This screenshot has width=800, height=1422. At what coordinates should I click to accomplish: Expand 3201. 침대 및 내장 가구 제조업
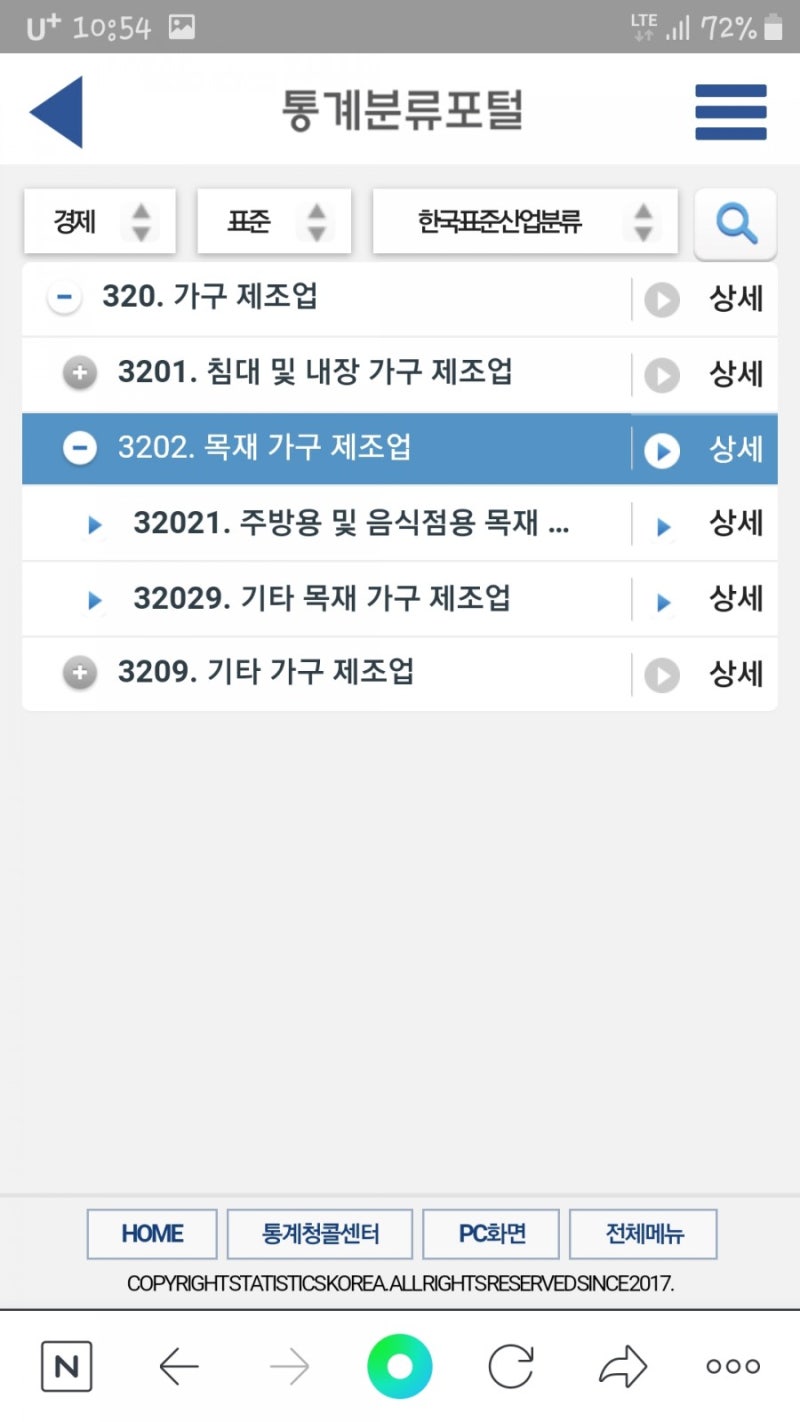pos(78,374)
